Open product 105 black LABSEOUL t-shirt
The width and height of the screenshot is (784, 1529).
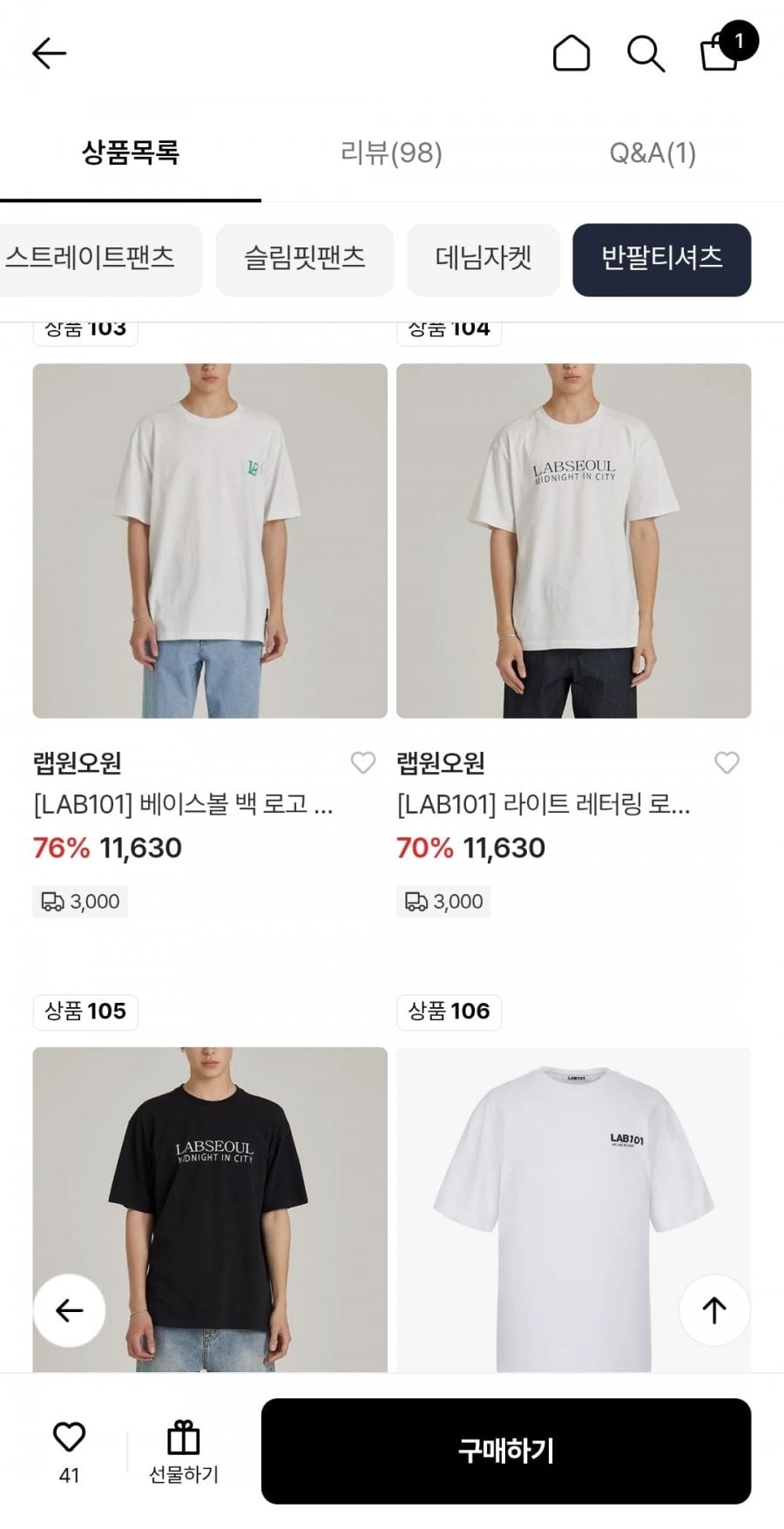210,1202
